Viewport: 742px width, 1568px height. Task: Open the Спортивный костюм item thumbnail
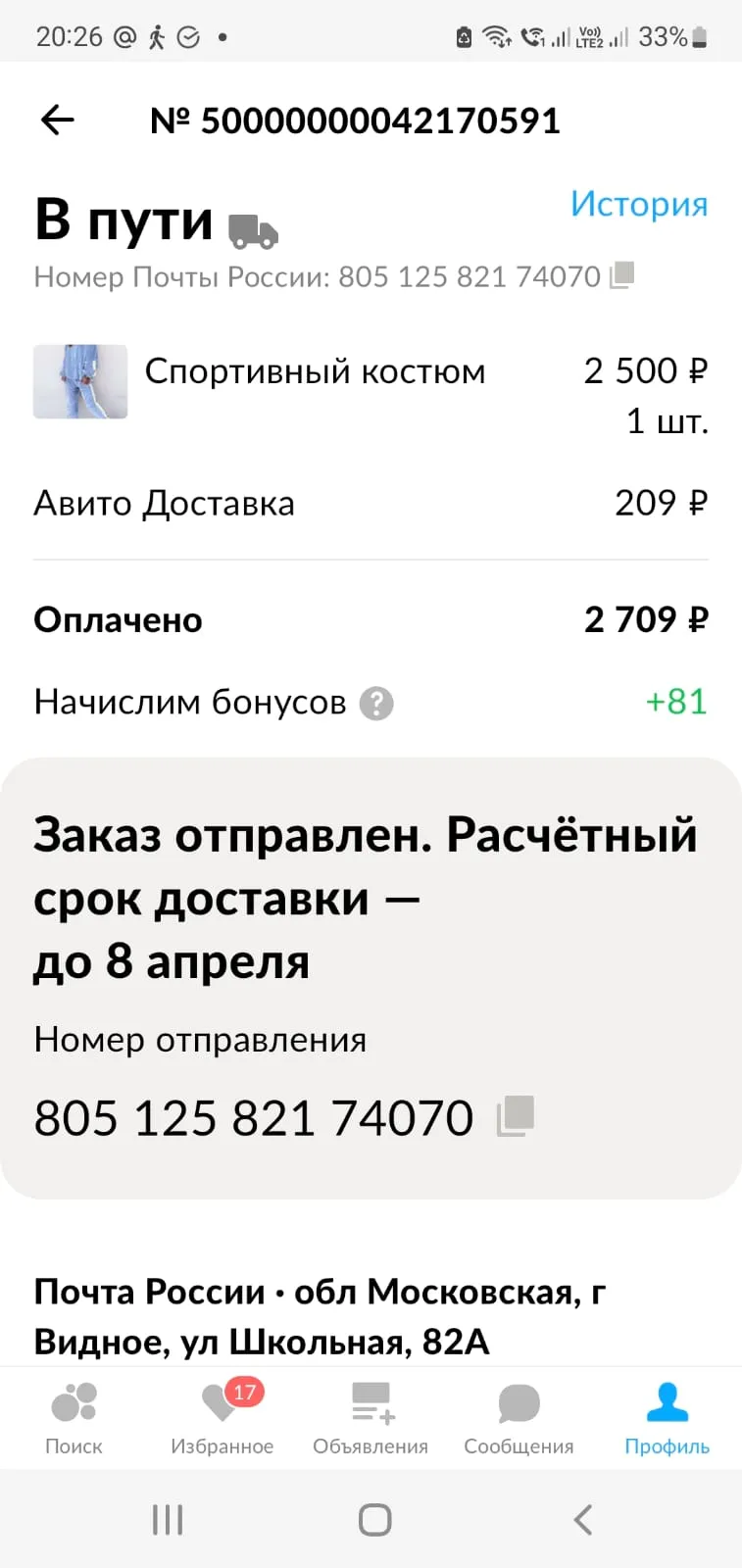[80, 381]
